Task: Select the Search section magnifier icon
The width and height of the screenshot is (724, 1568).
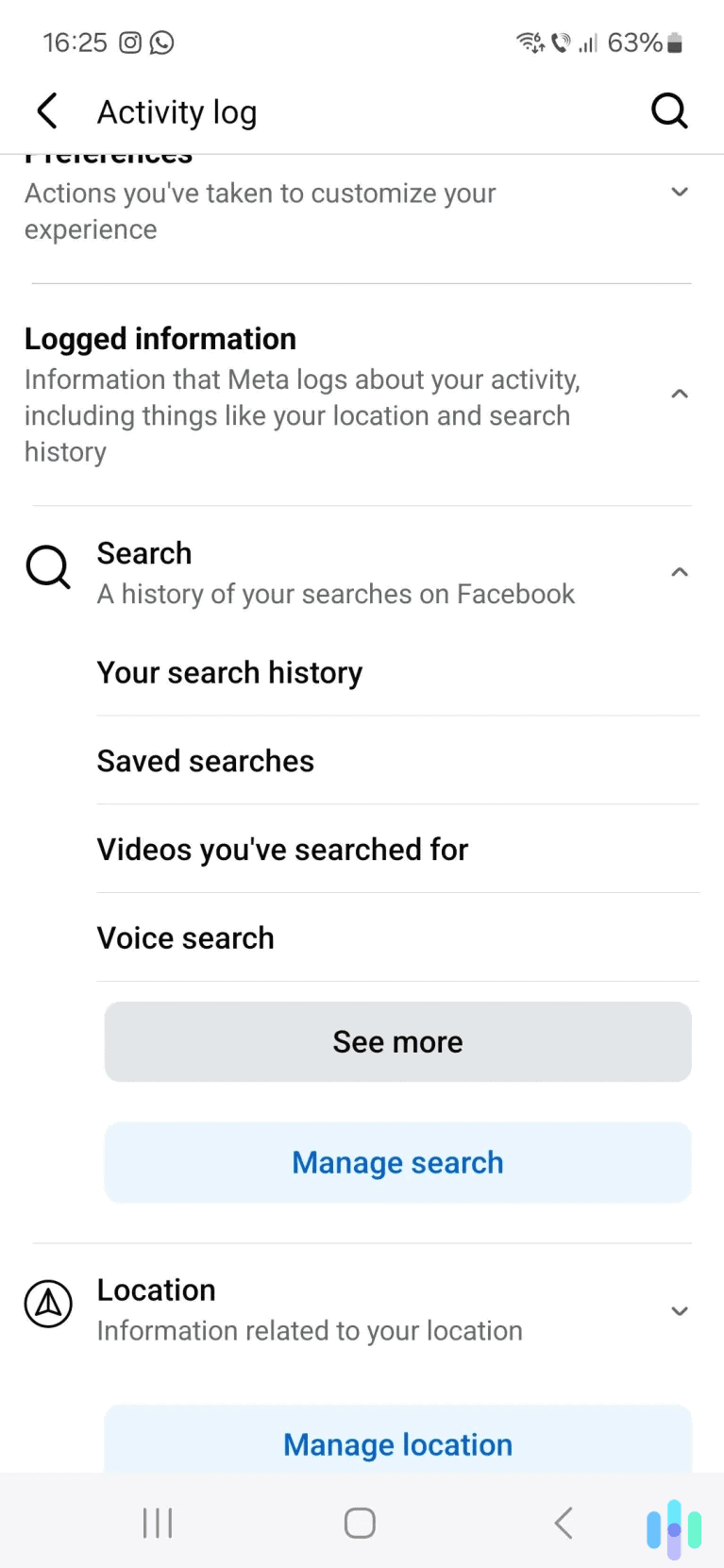Action: point(48,567)
